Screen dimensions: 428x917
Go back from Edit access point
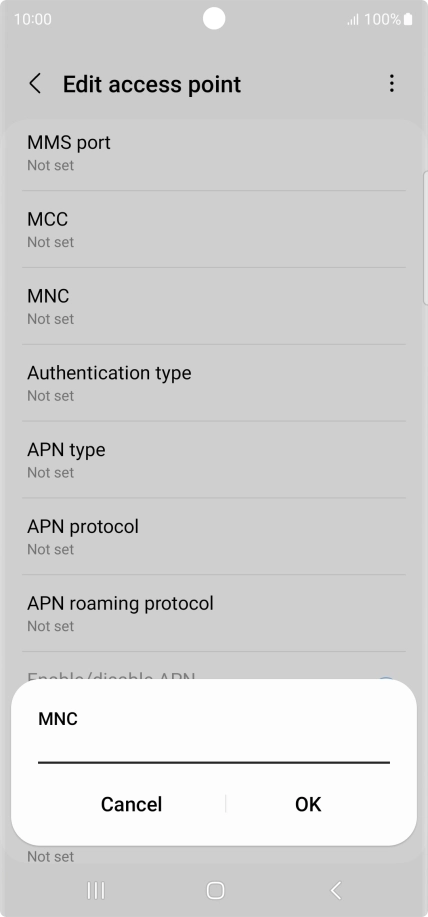(35, 84)
